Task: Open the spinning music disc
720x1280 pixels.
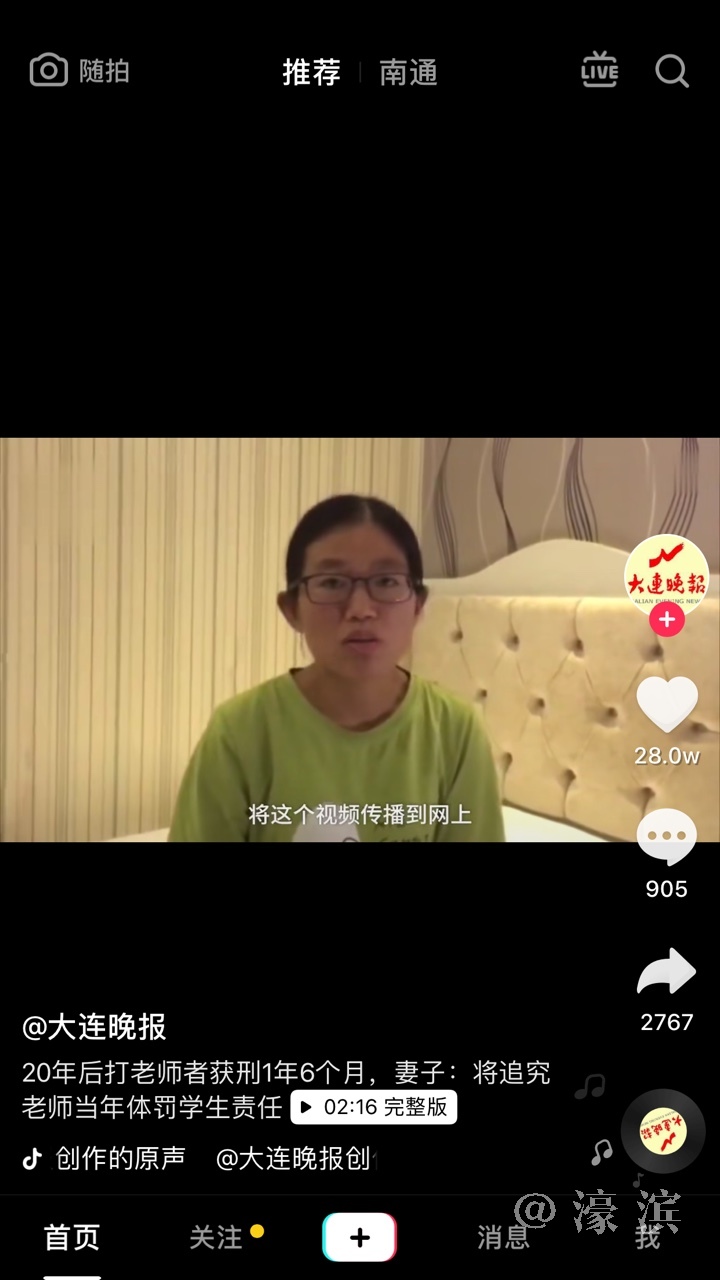Action: (x=663, y=1132)
